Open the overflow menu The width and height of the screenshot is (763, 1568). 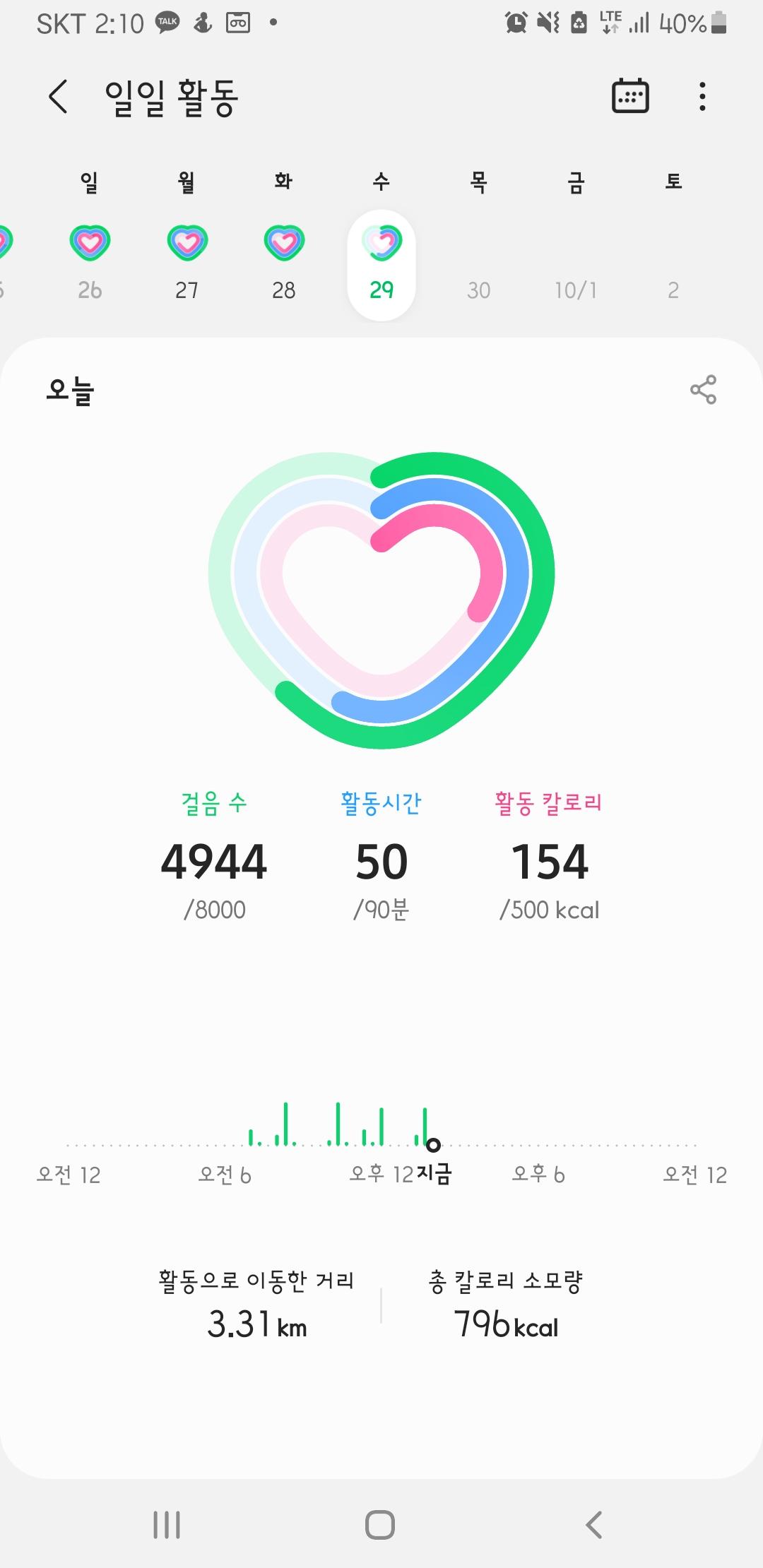[702, 97]
